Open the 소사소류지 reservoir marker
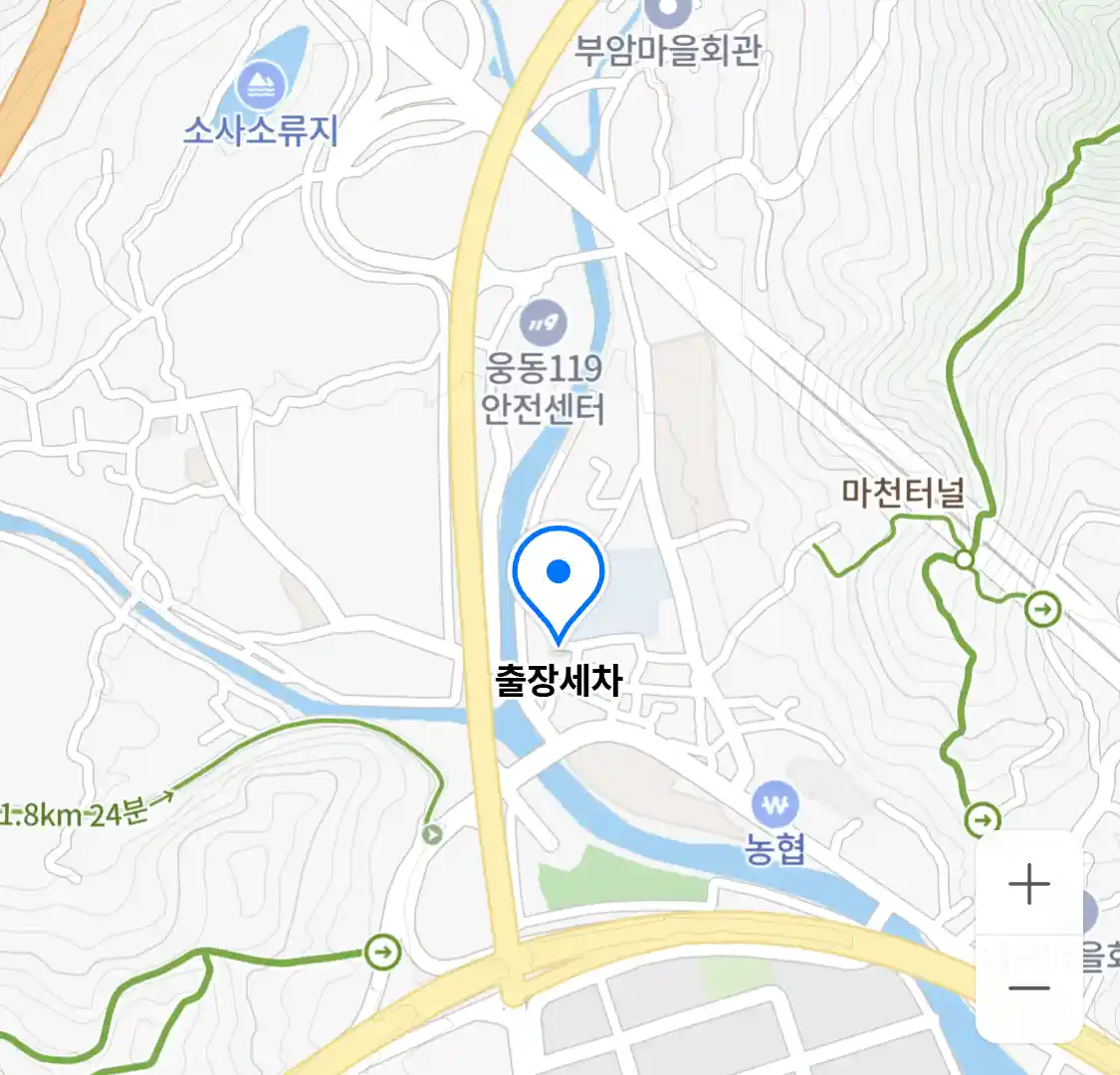Screen dimensions: 1120x1075 [261, 85]
